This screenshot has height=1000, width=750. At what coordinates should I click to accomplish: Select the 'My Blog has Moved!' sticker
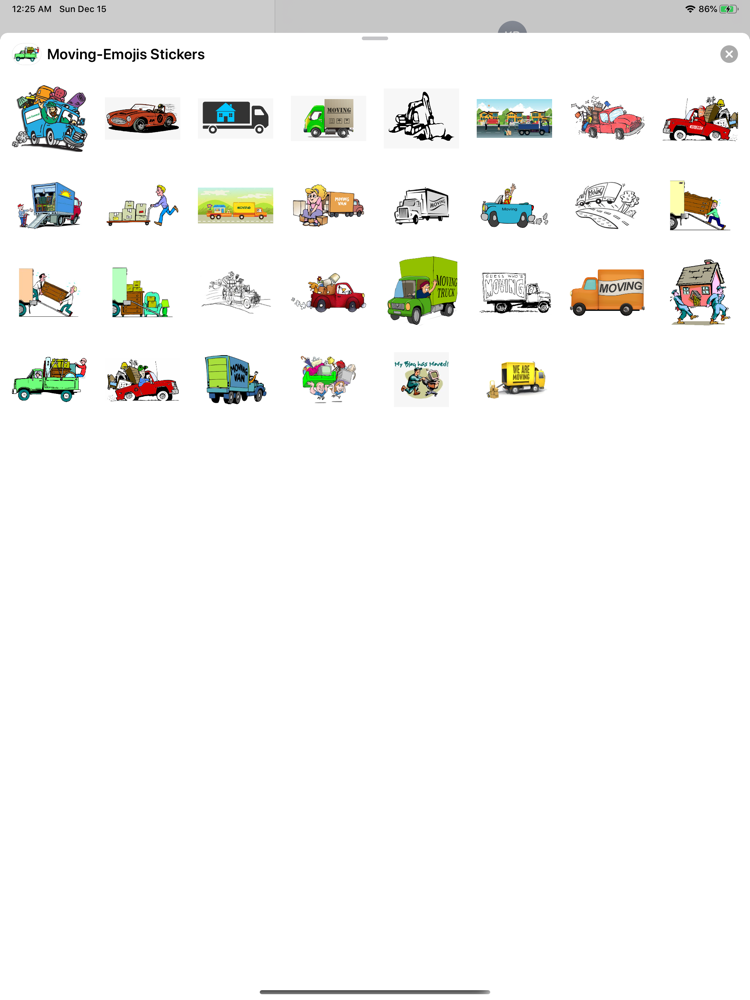click(421, 378)
